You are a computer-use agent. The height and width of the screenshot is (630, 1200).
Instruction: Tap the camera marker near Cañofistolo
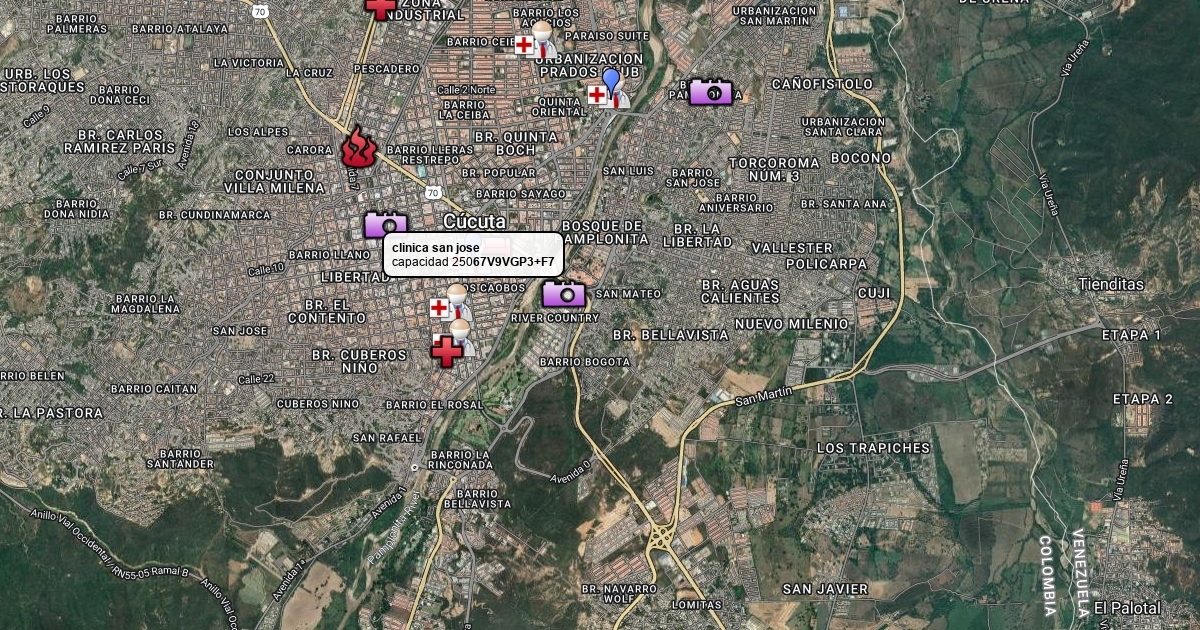[x=711, y=92]
